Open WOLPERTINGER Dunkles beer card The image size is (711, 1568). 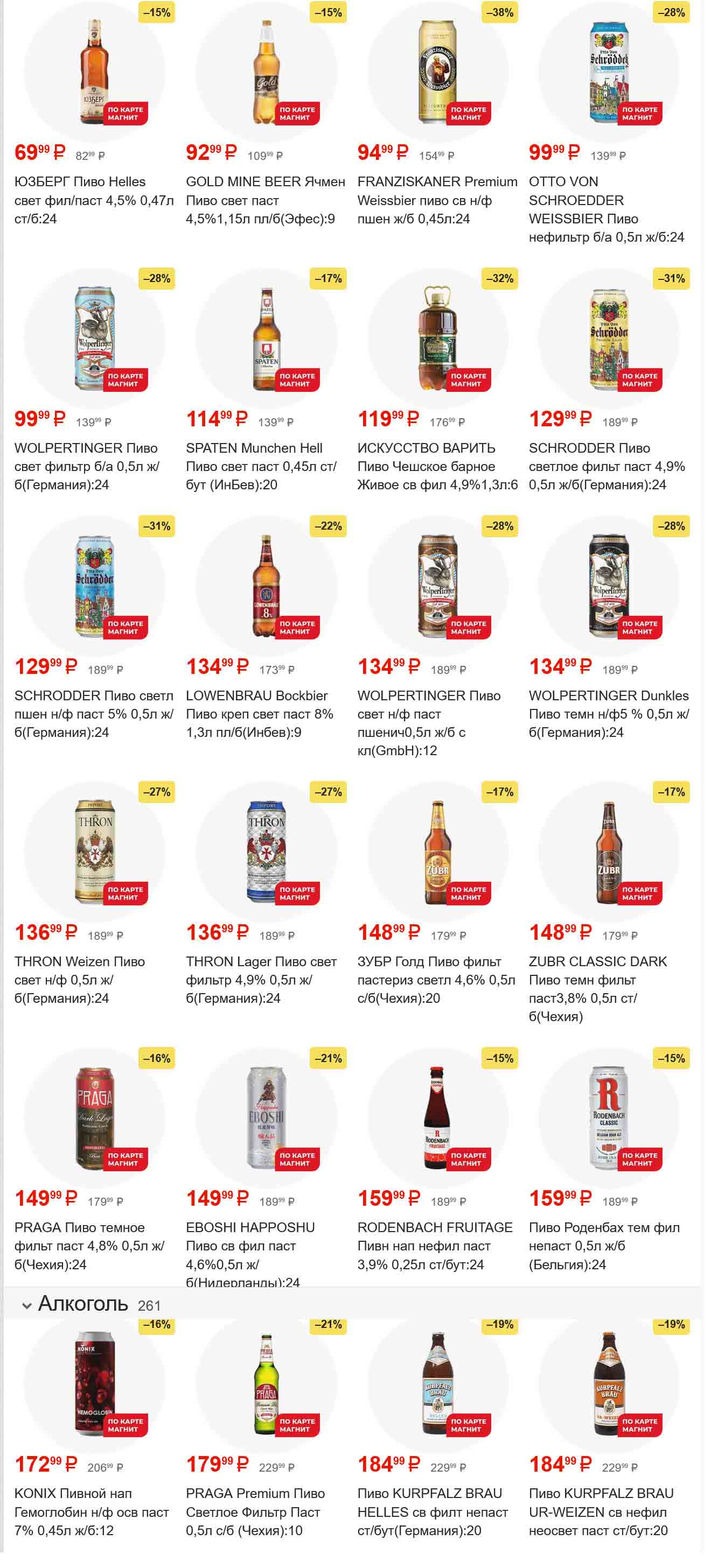click(x=609, y=586)
